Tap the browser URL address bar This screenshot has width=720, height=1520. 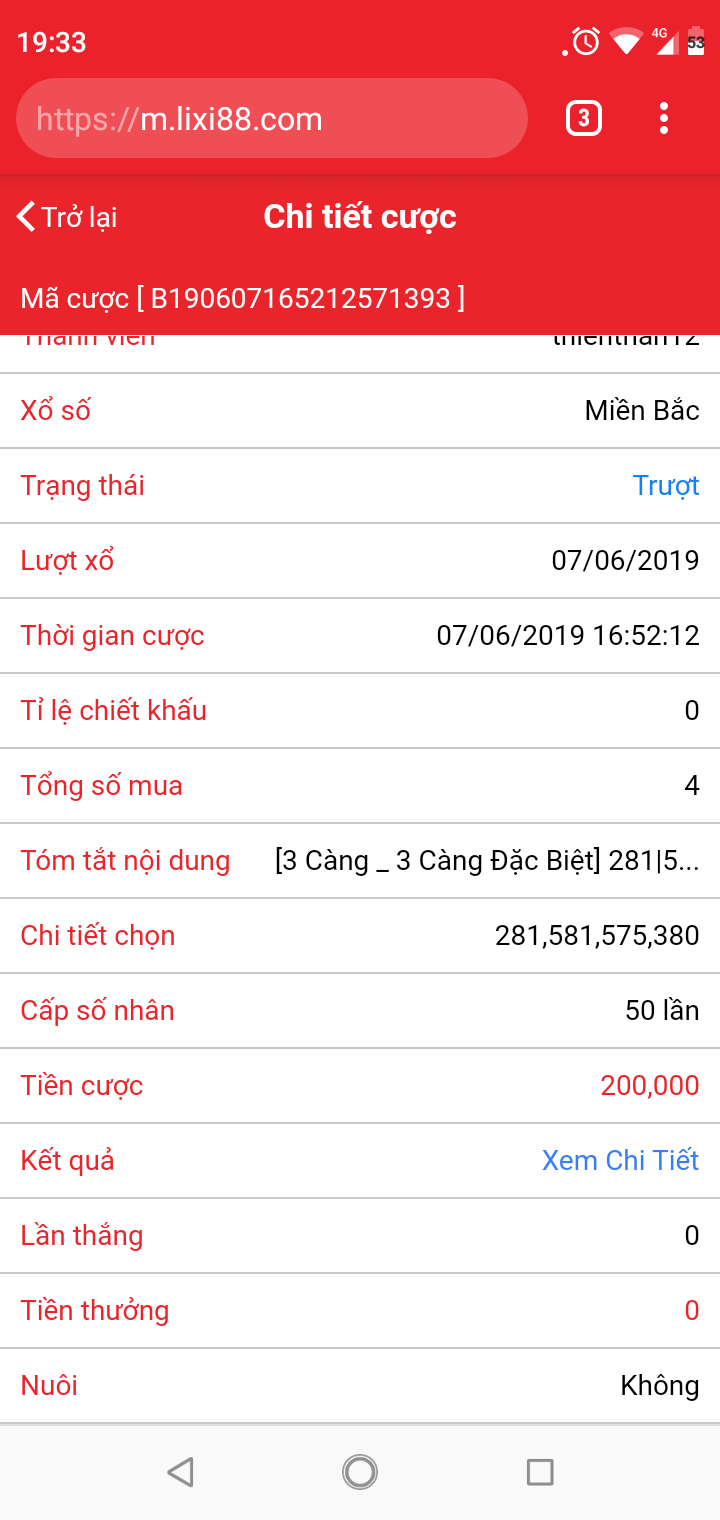coord(271,119)
